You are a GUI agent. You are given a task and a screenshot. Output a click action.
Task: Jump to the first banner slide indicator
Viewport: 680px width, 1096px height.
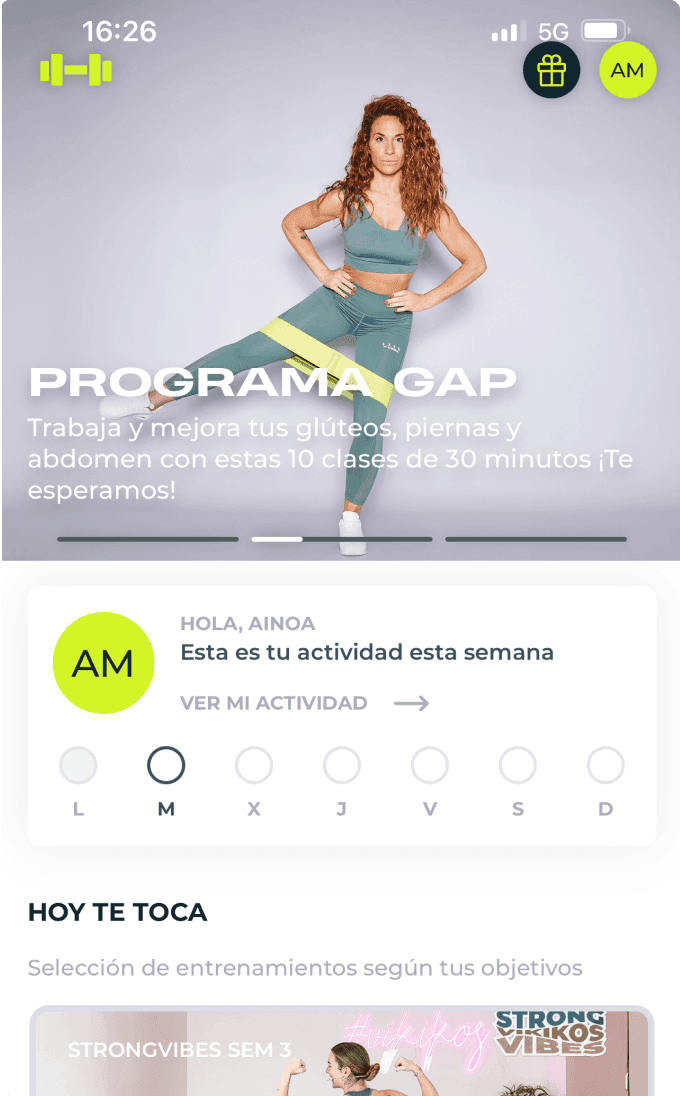pos(148,539)
